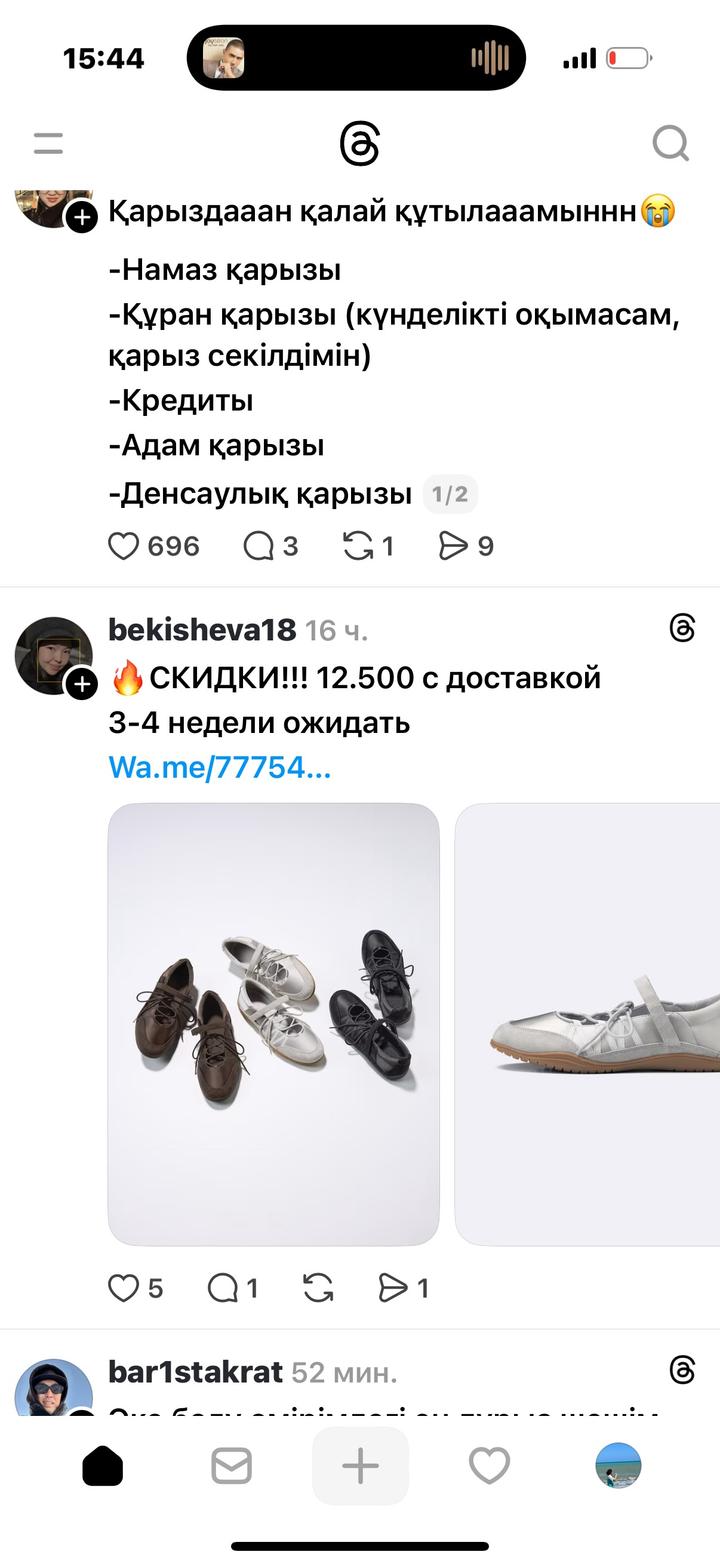The height and width of the screenshot is (1565, 720).
Task: Like the post with 696 likes
Action: tap(124, 546)
